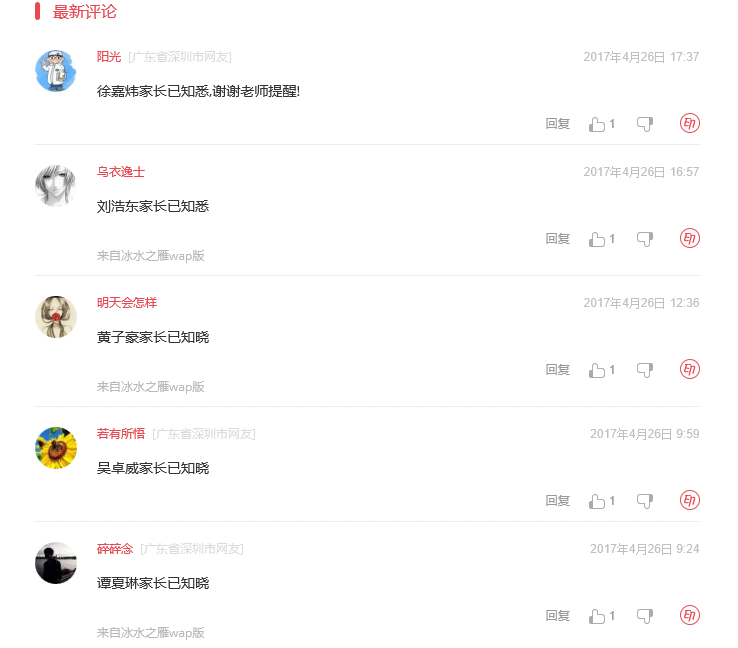This screenshot has height=648, width=738.
Task: Open 乌衣逸士's profile name
Action: click(x=121, y=172)
